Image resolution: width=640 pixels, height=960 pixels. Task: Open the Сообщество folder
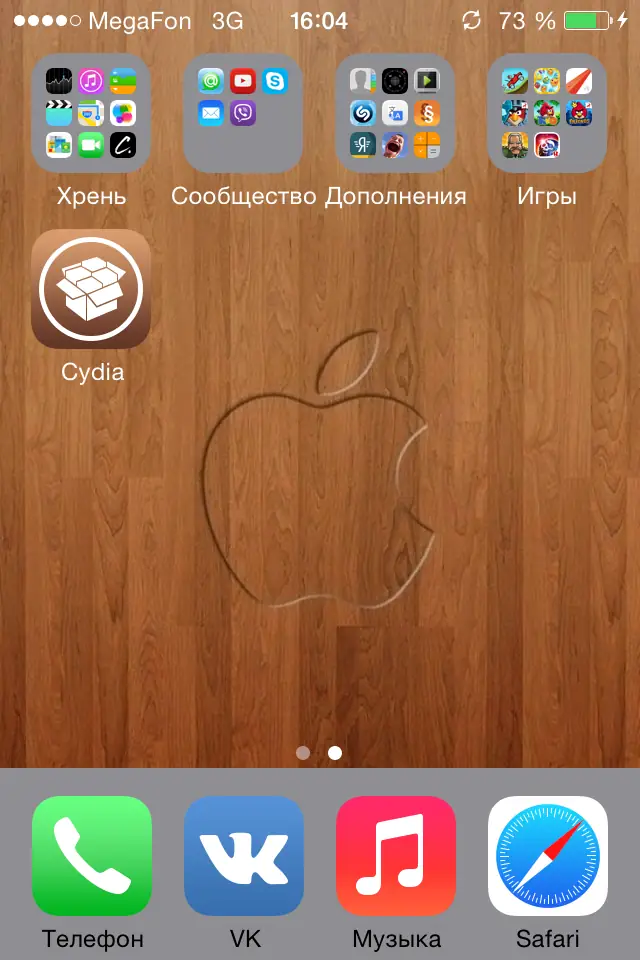243,113
